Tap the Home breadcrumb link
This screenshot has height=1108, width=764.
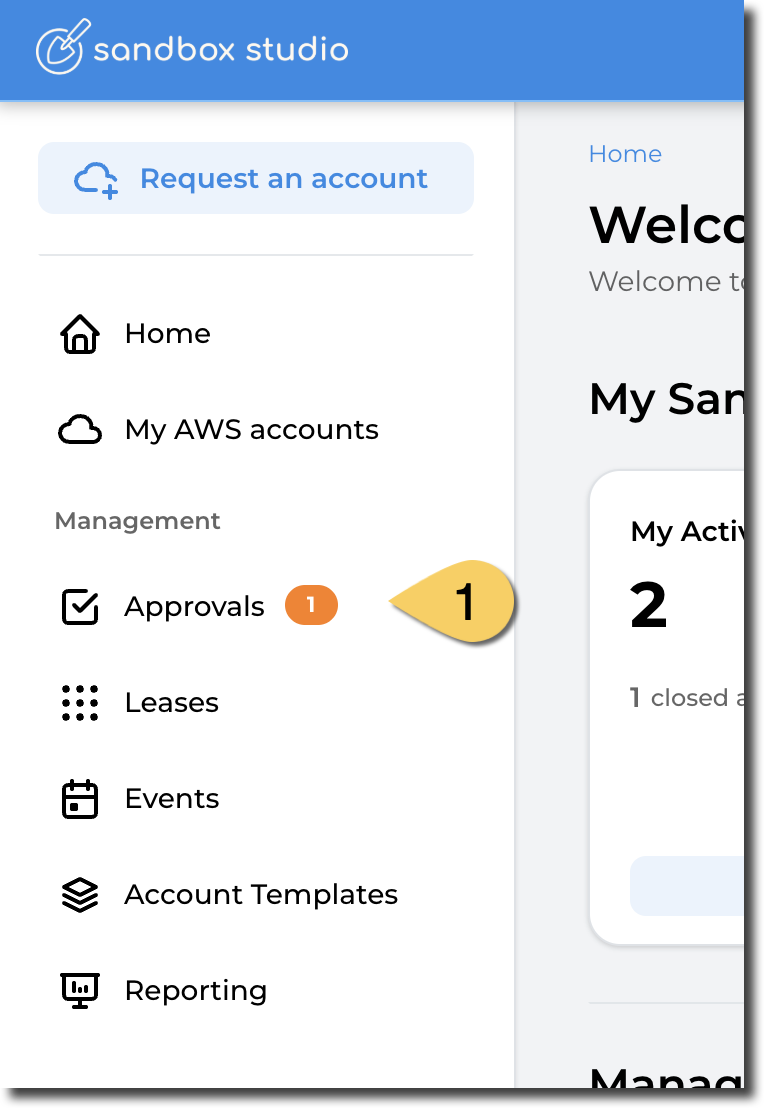625,154
